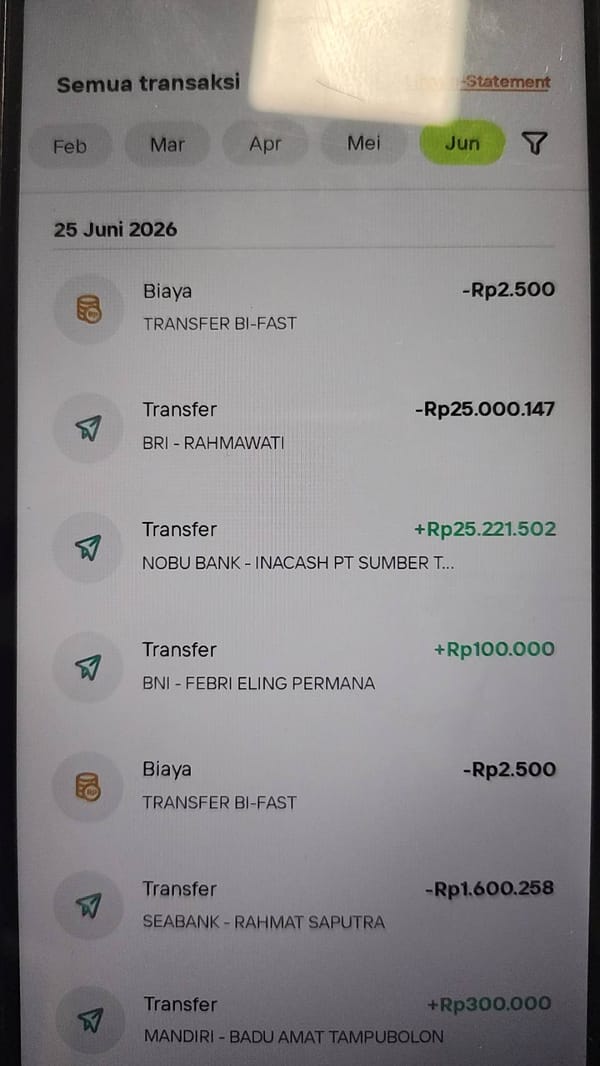600x1066 pixels.
Task: View the SEABANK - RAHMAT SAPUTRA transfer
Action: coord(304,906)
